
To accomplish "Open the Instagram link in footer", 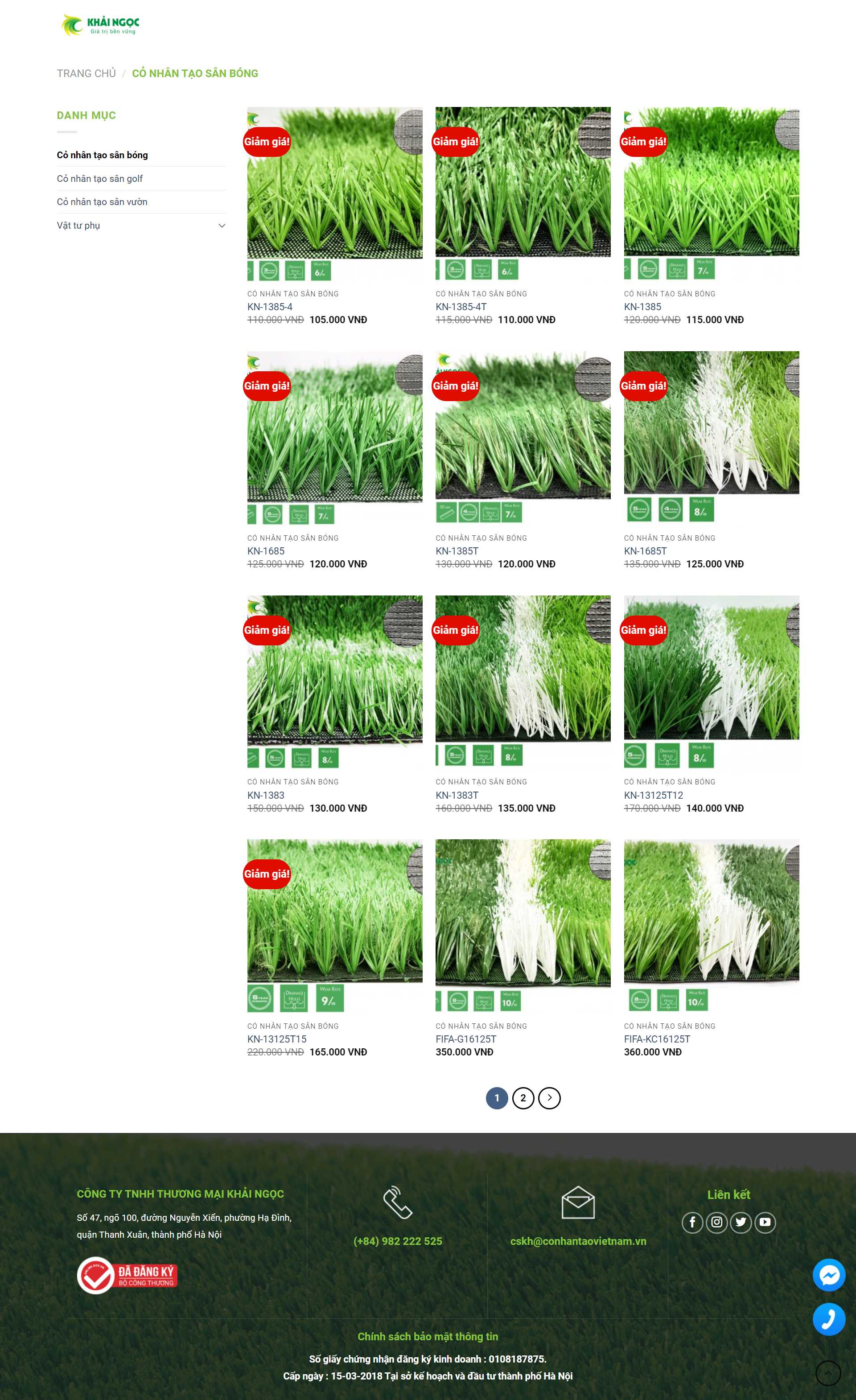I will pyautogui.click(x=716, y=1222).
